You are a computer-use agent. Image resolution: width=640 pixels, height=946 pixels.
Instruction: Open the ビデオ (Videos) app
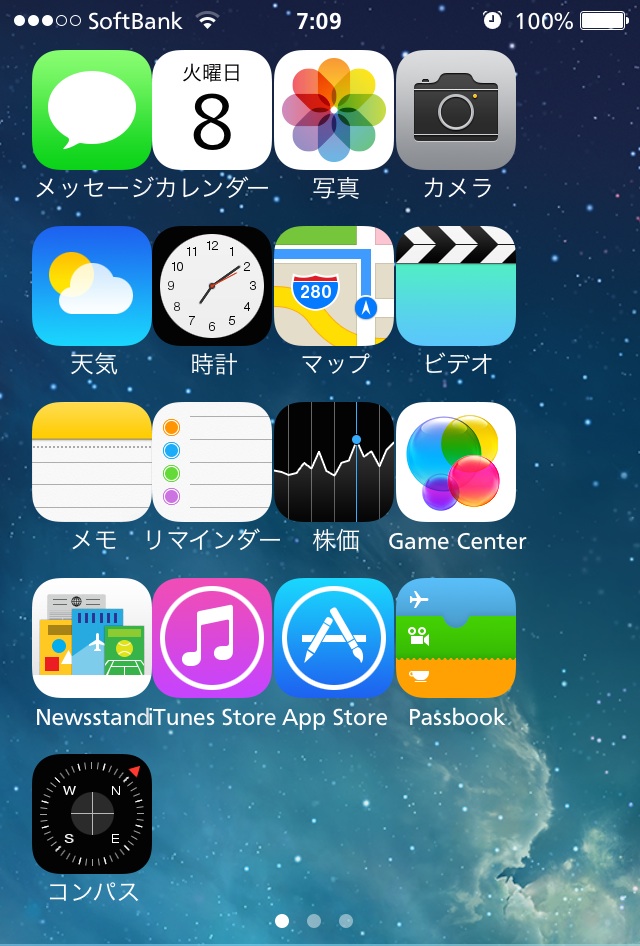pos(456,286)
